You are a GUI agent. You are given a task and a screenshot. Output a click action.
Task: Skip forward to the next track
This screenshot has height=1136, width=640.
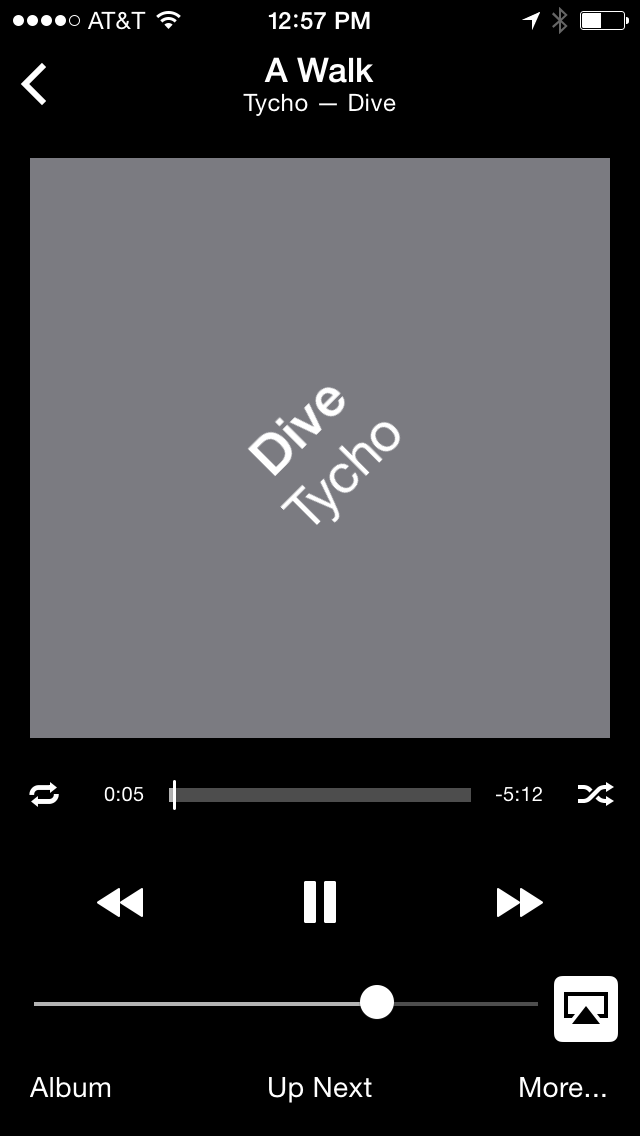pos(520,902)
